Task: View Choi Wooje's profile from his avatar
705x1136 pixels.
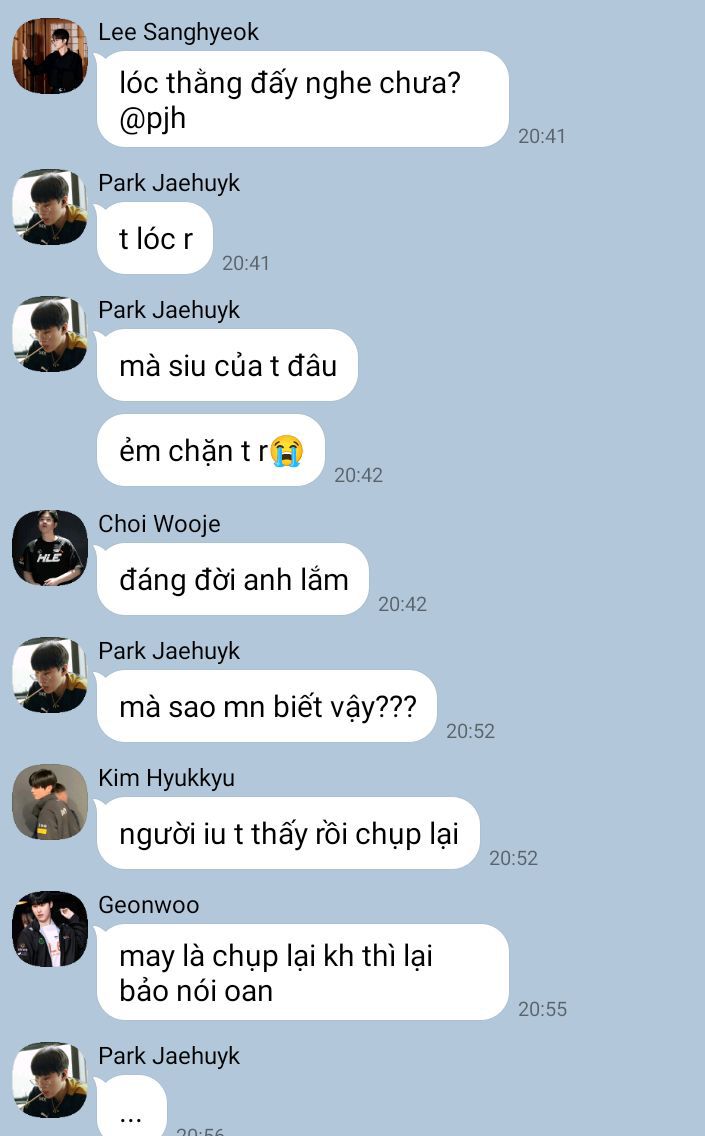Action: tap(49, 547)
